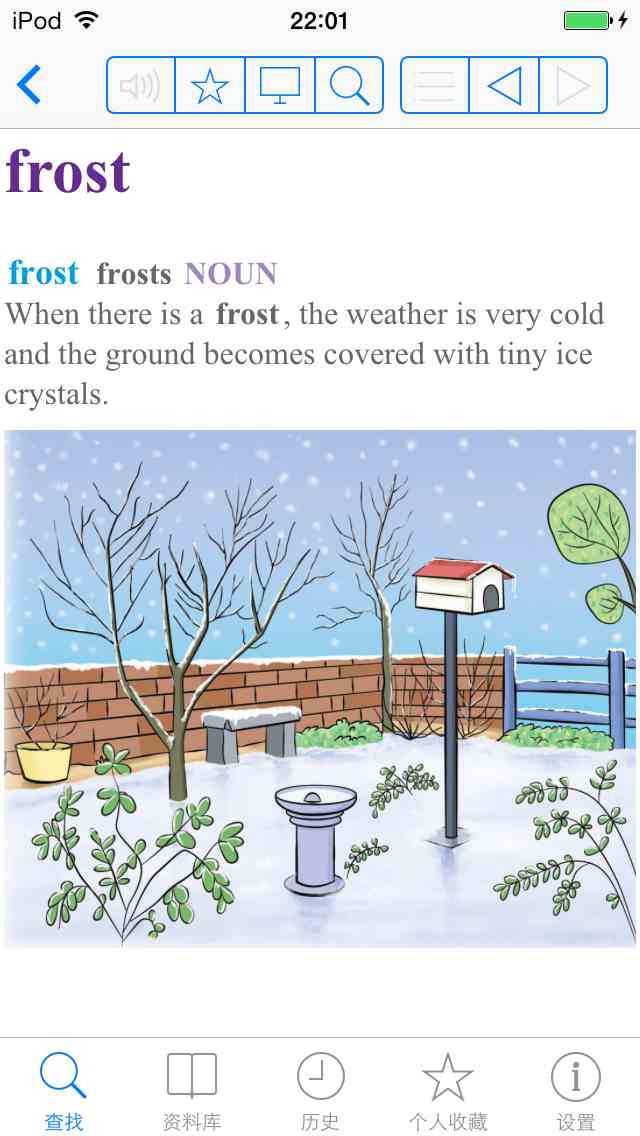Open the 个人收藏 tab
The image size is (640, 1136).
(447, 1090)
